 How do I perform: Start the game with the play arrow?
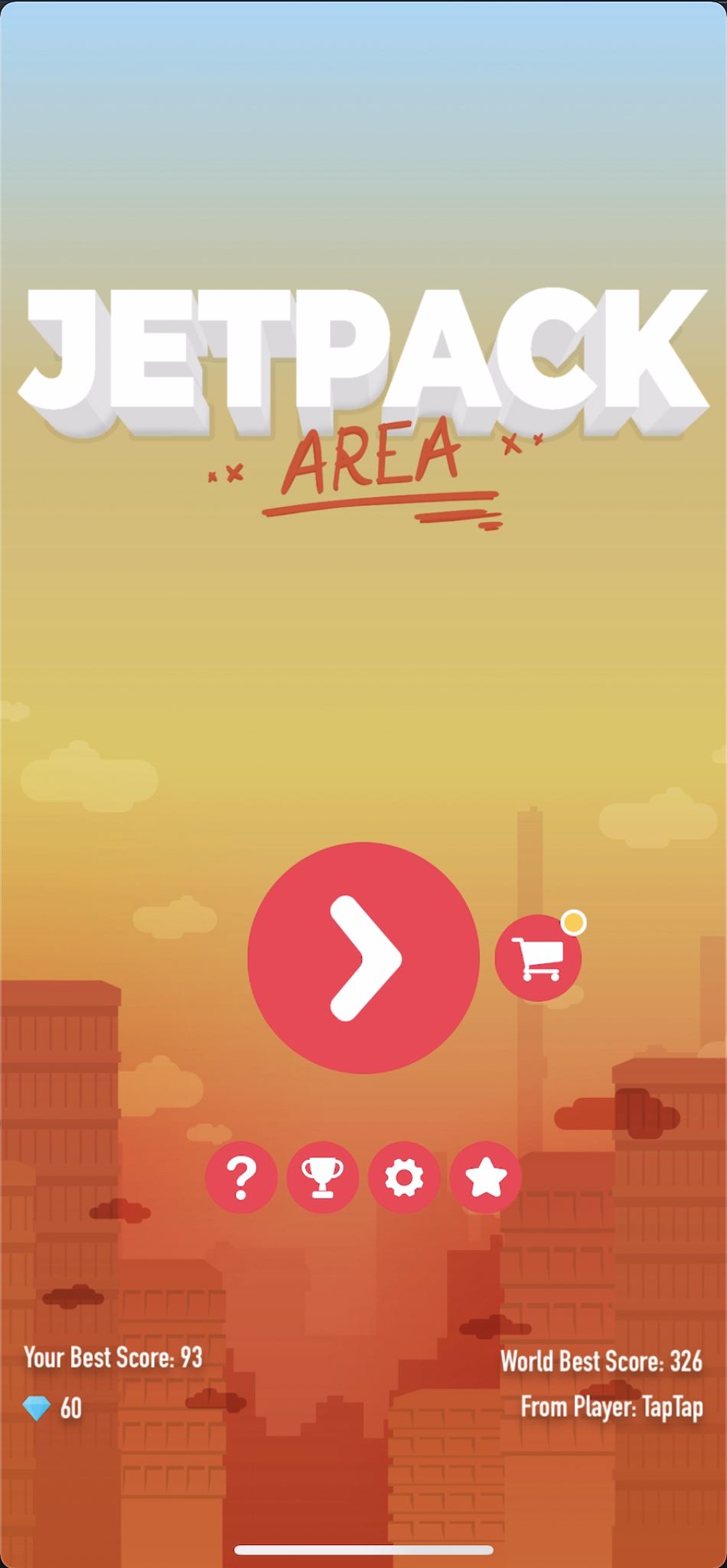pos(363,958)
